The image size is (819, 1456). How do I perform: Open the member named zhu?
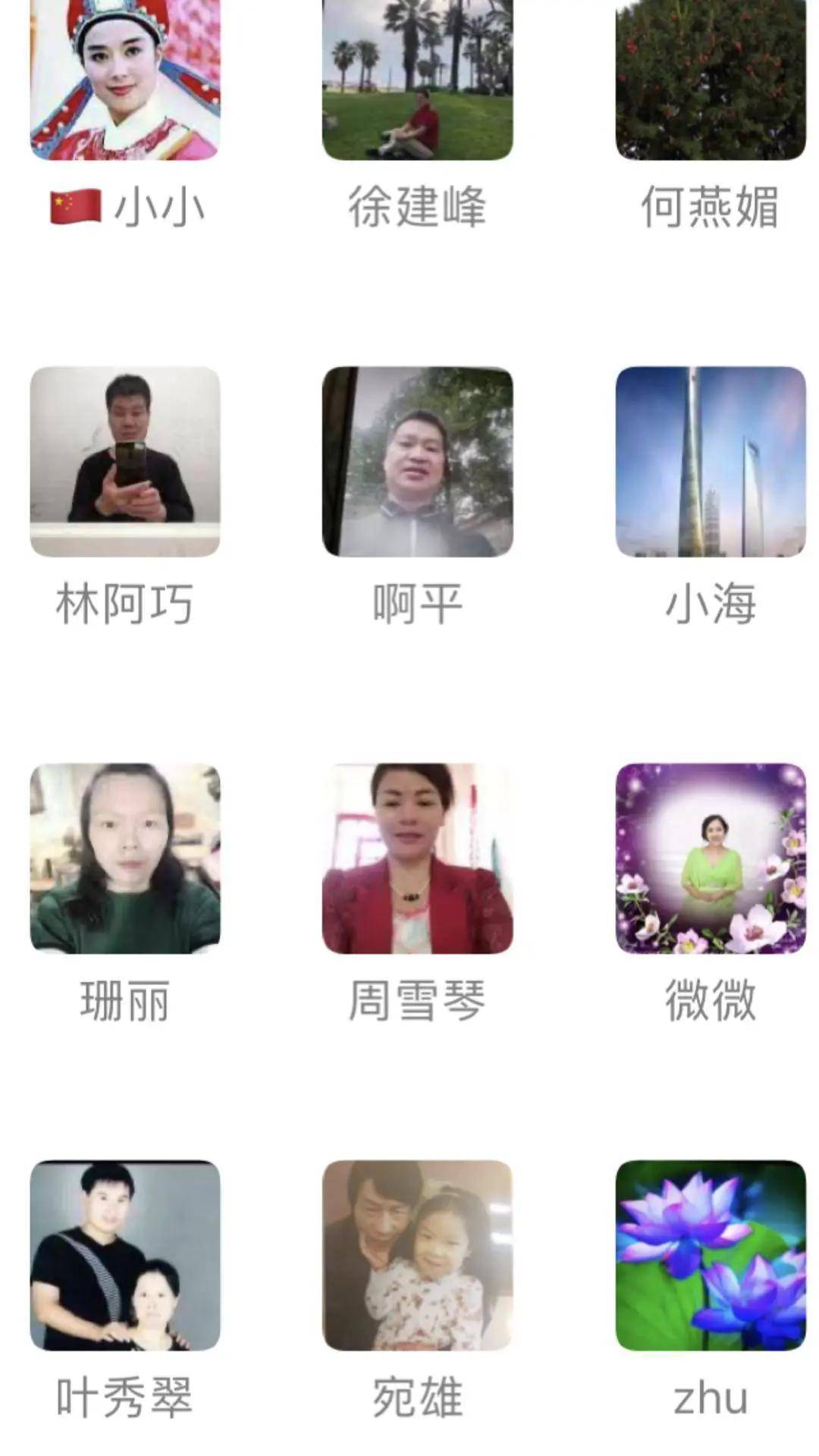click(x=710, y=1255)
